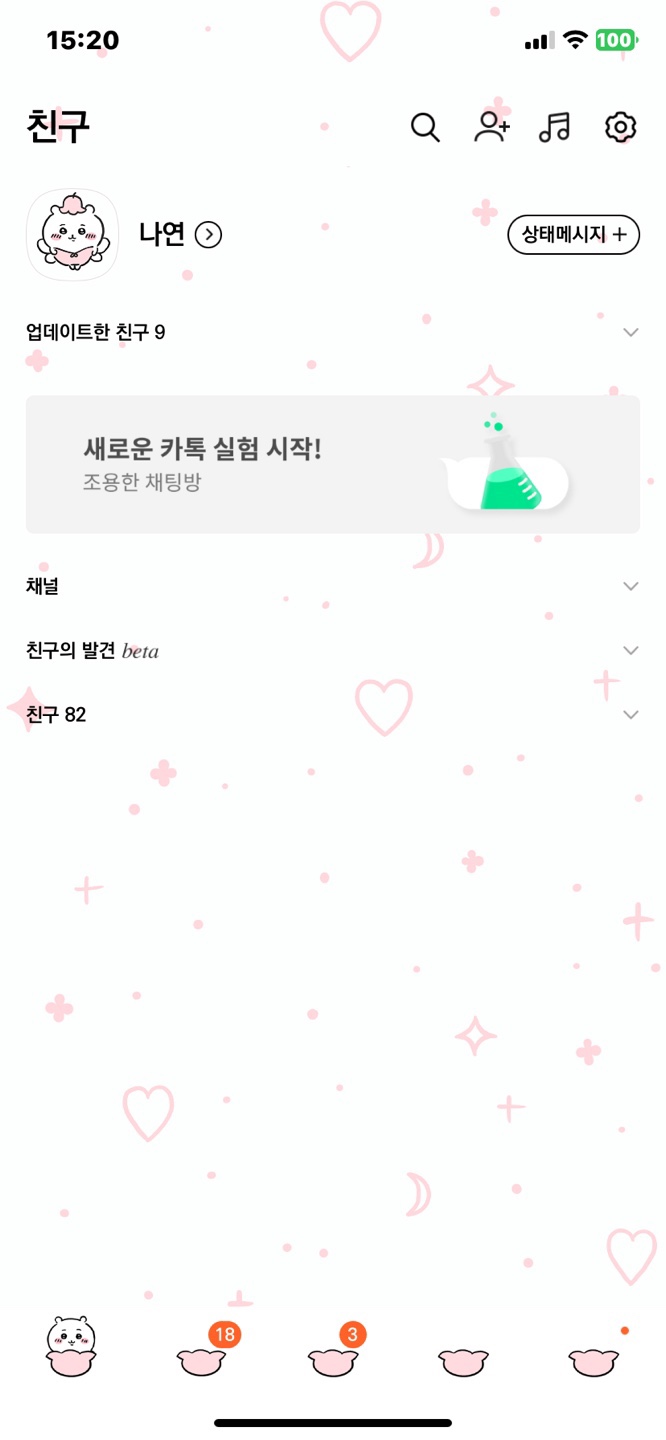Switch to the tab with badge 3
The height and width of the screenshot is (1440, 666).
coord(333,1358)
